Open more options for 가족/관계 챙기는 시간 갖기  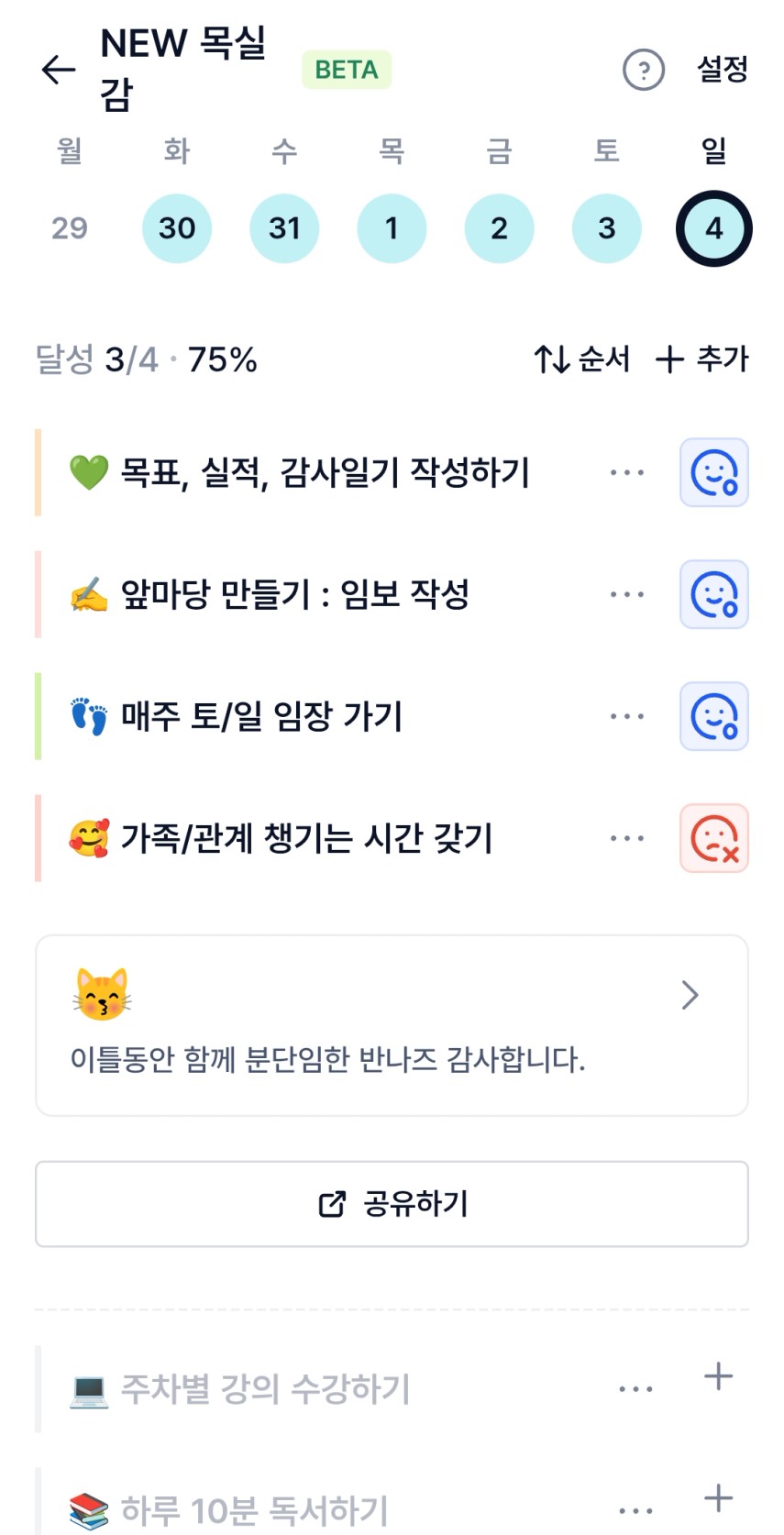click(x=627, y=838)
